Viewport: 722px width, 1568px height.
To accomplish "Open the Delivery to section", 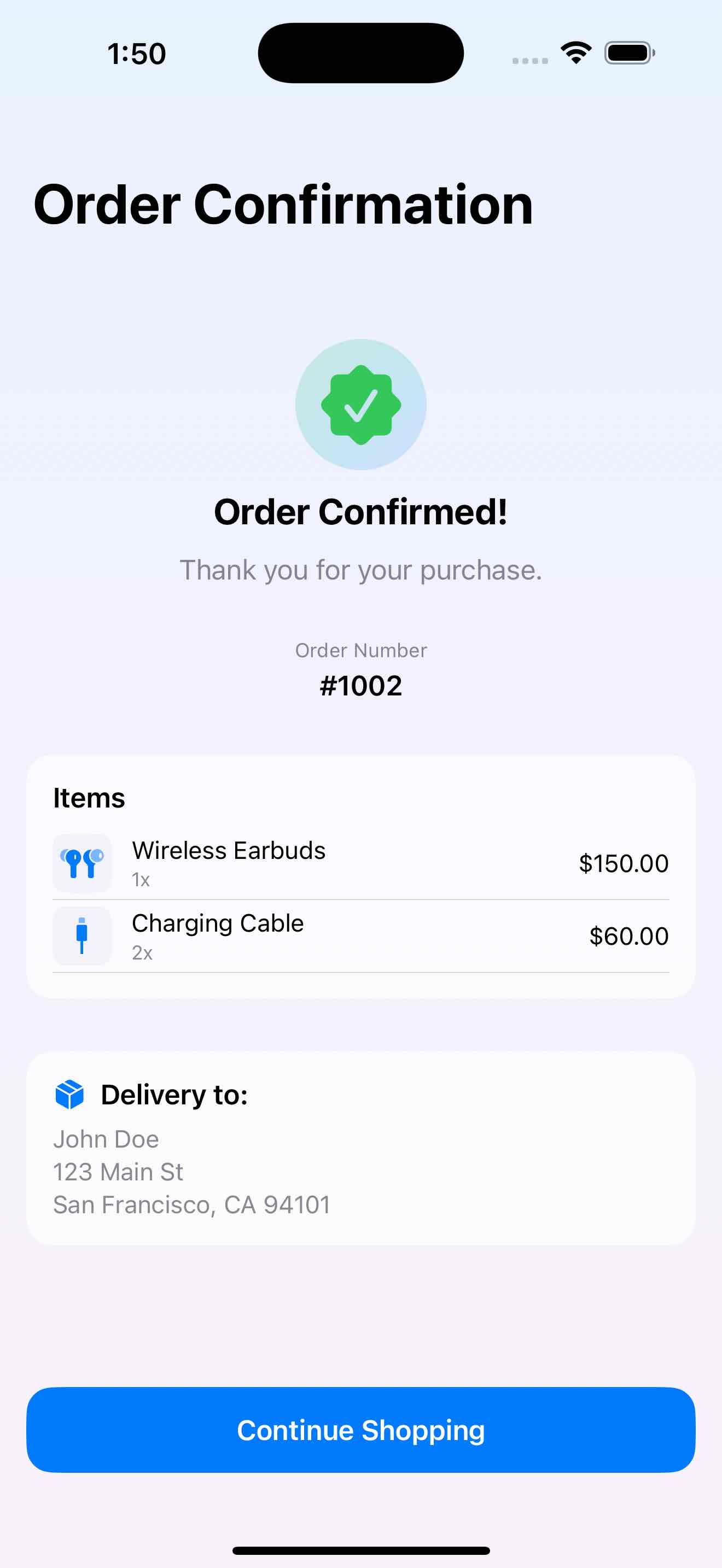I will pyautogui.click(x=174, y=1094).
